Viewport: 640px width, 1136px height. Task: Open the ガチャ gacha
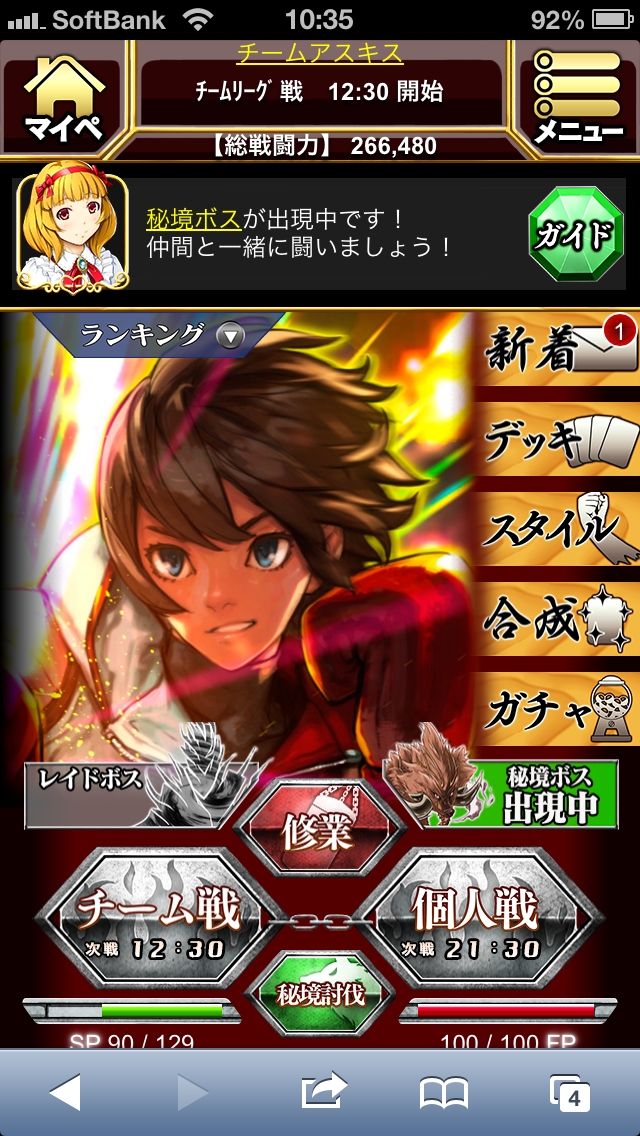click(x=557, y=709)
